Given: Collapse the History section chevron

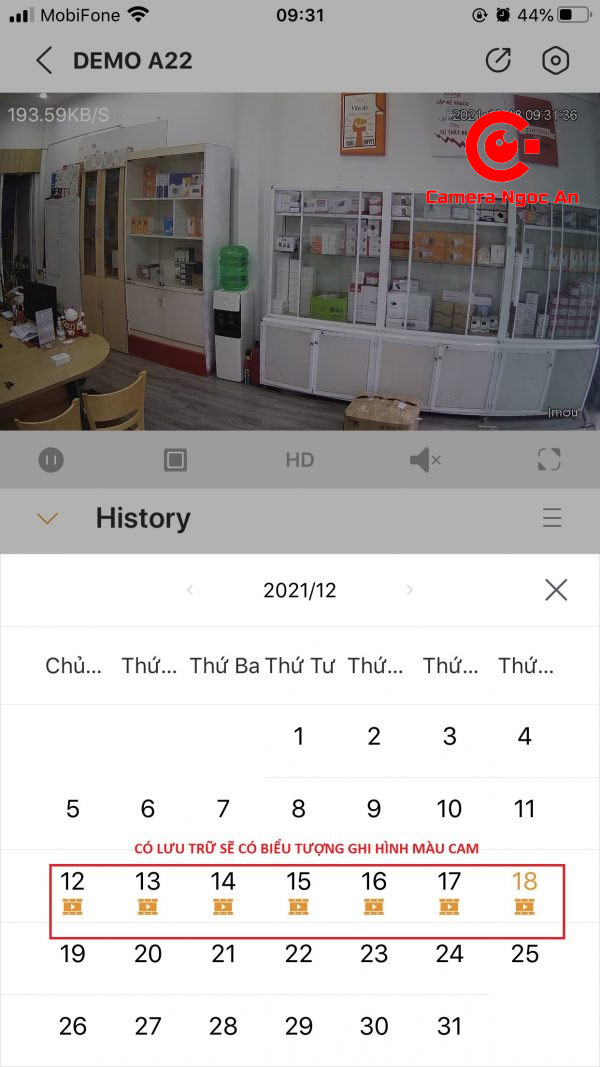Looking at the screenshot, I should [47, 518].
